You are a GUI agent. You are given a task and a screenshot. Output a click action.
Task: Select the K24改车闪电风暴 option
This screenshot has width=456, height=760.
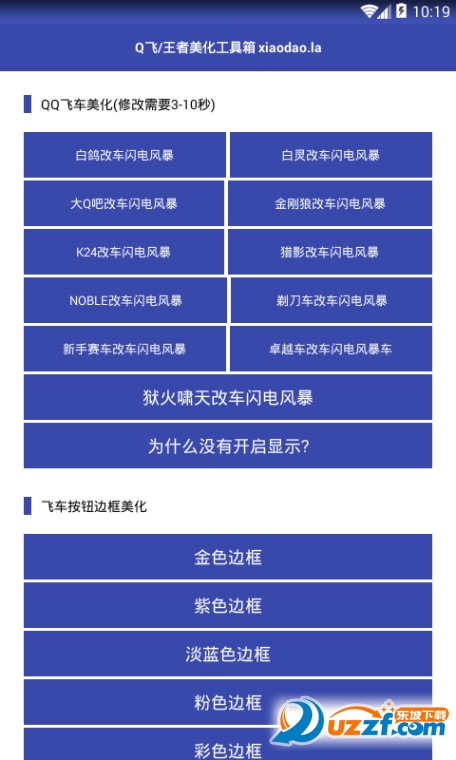coord(124,252)
